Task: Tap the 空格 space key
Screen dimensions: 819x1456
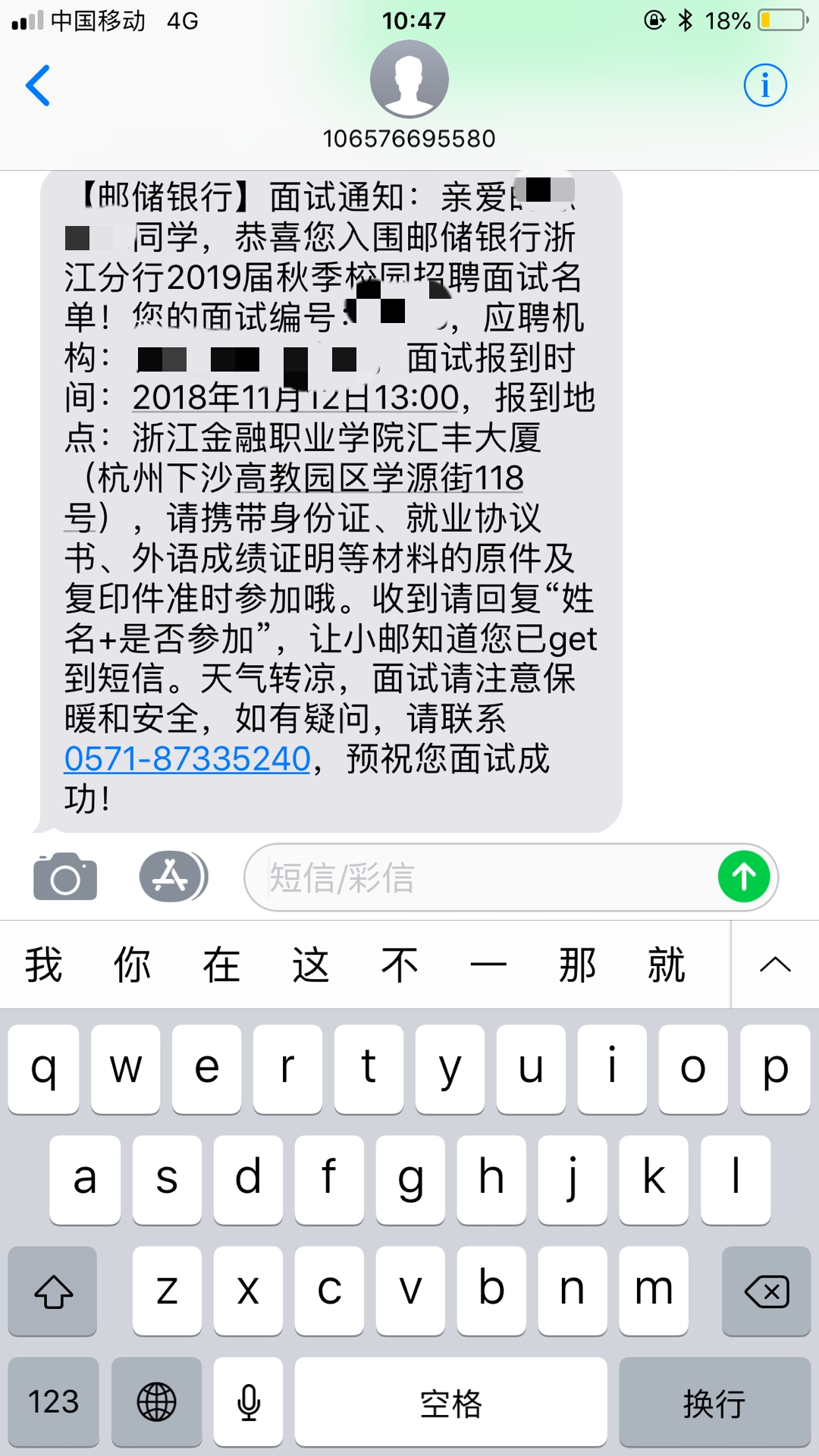Action: 450,1401
